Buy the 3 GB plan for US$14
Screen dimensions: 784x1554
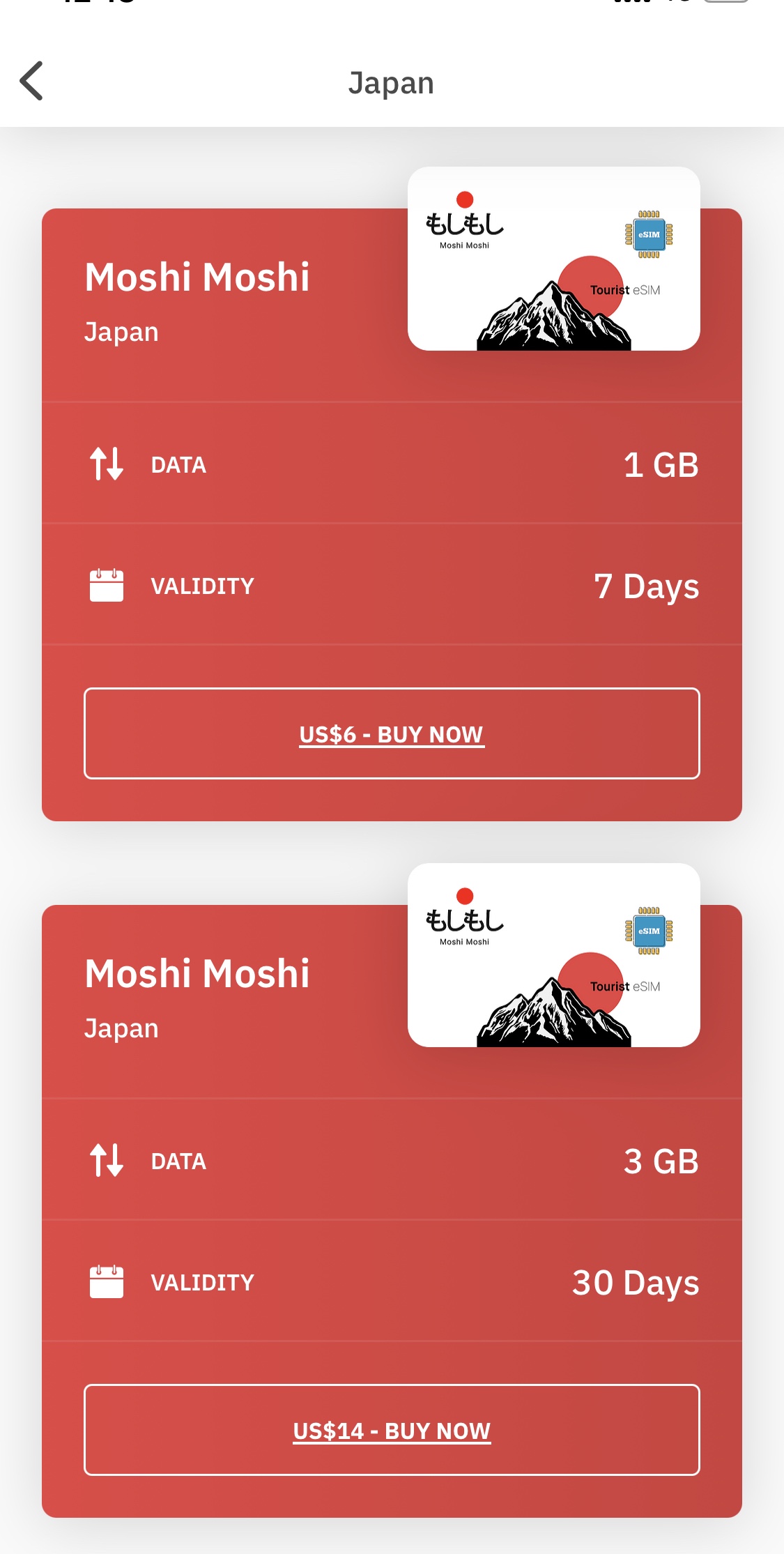tap(392, 1430)
